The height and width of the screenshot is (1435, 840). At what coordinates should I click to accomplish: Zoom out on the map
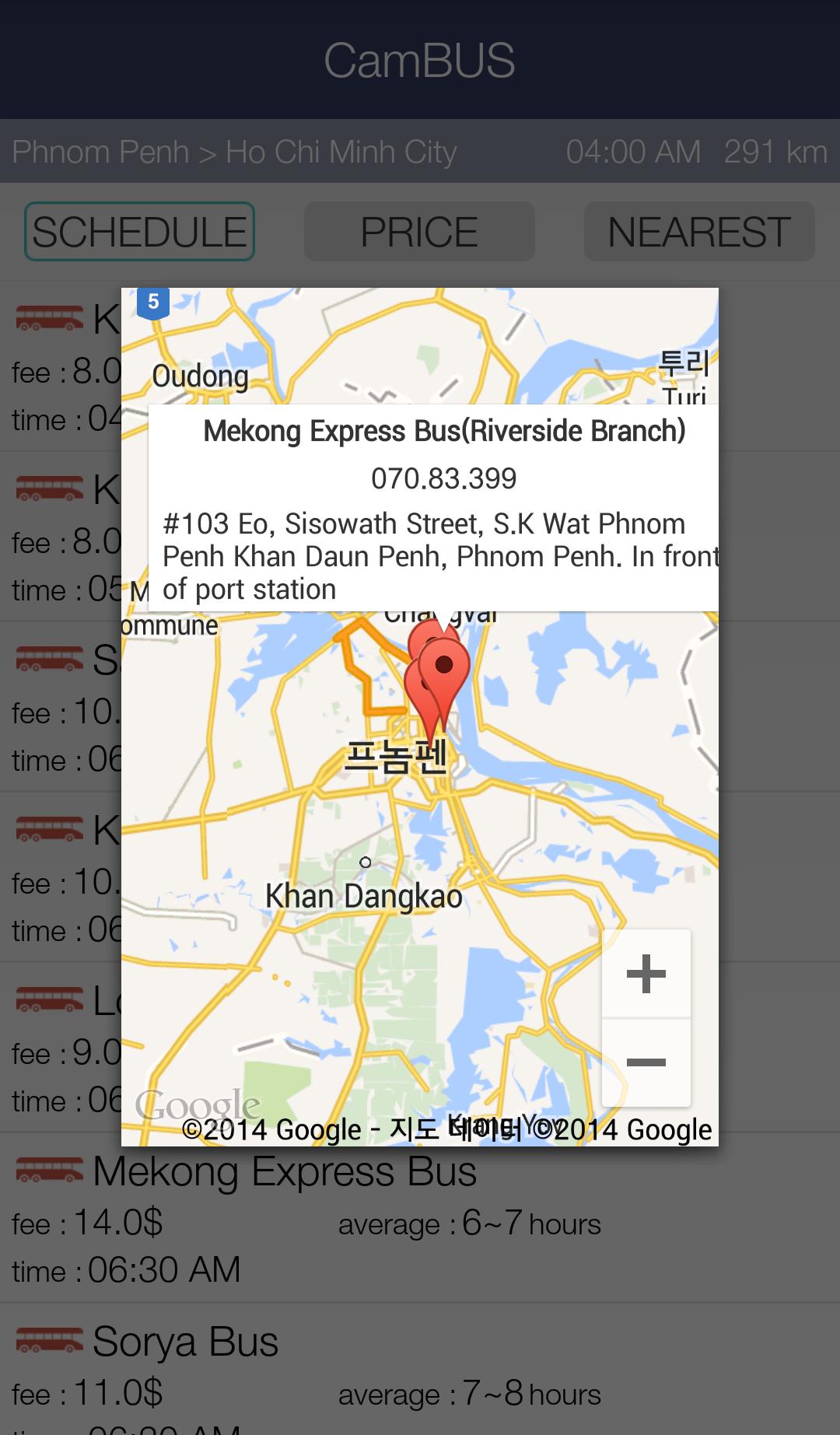tap(646, 1062)
